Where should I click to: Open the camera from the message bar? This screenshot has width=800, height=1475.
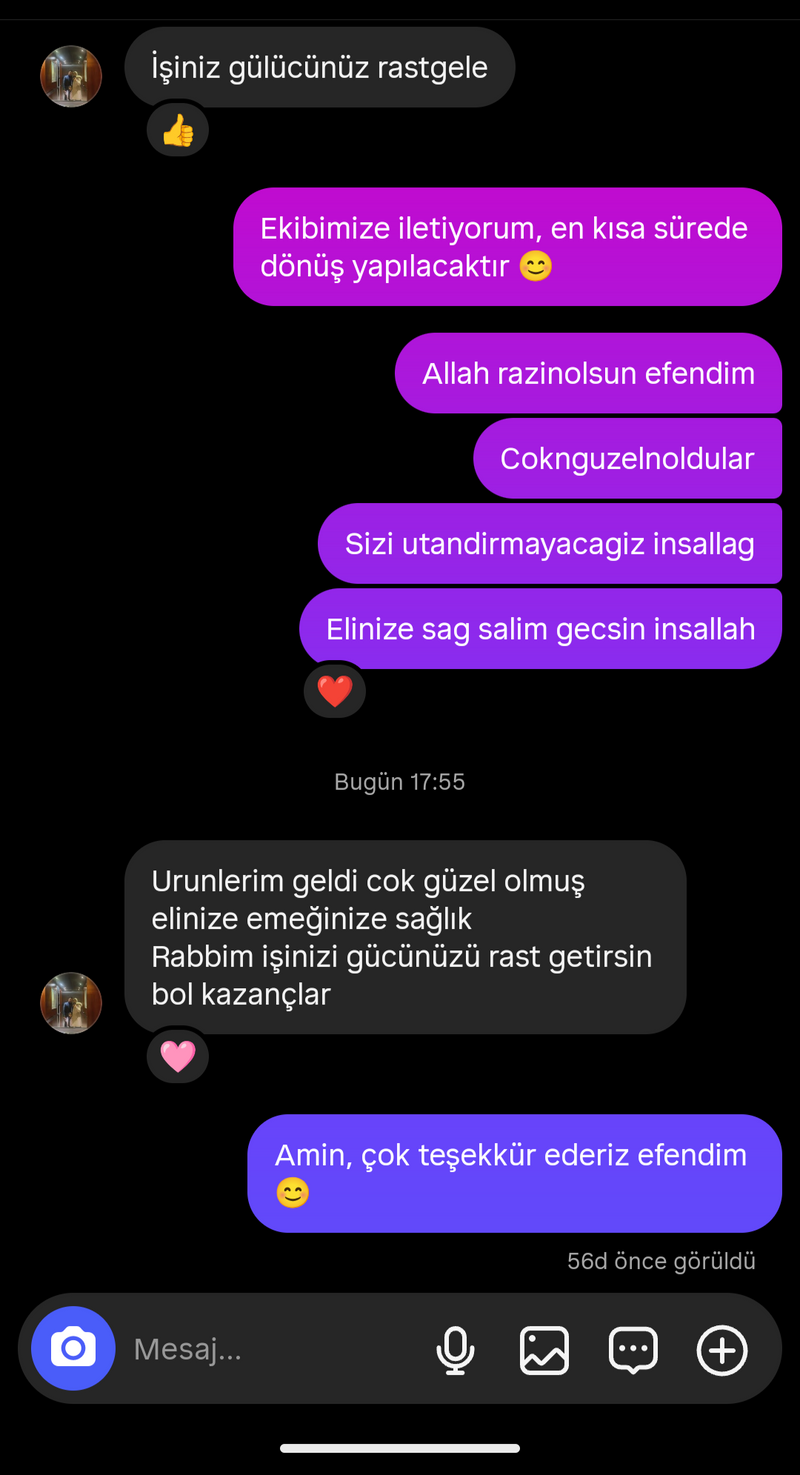(73, 1348)
